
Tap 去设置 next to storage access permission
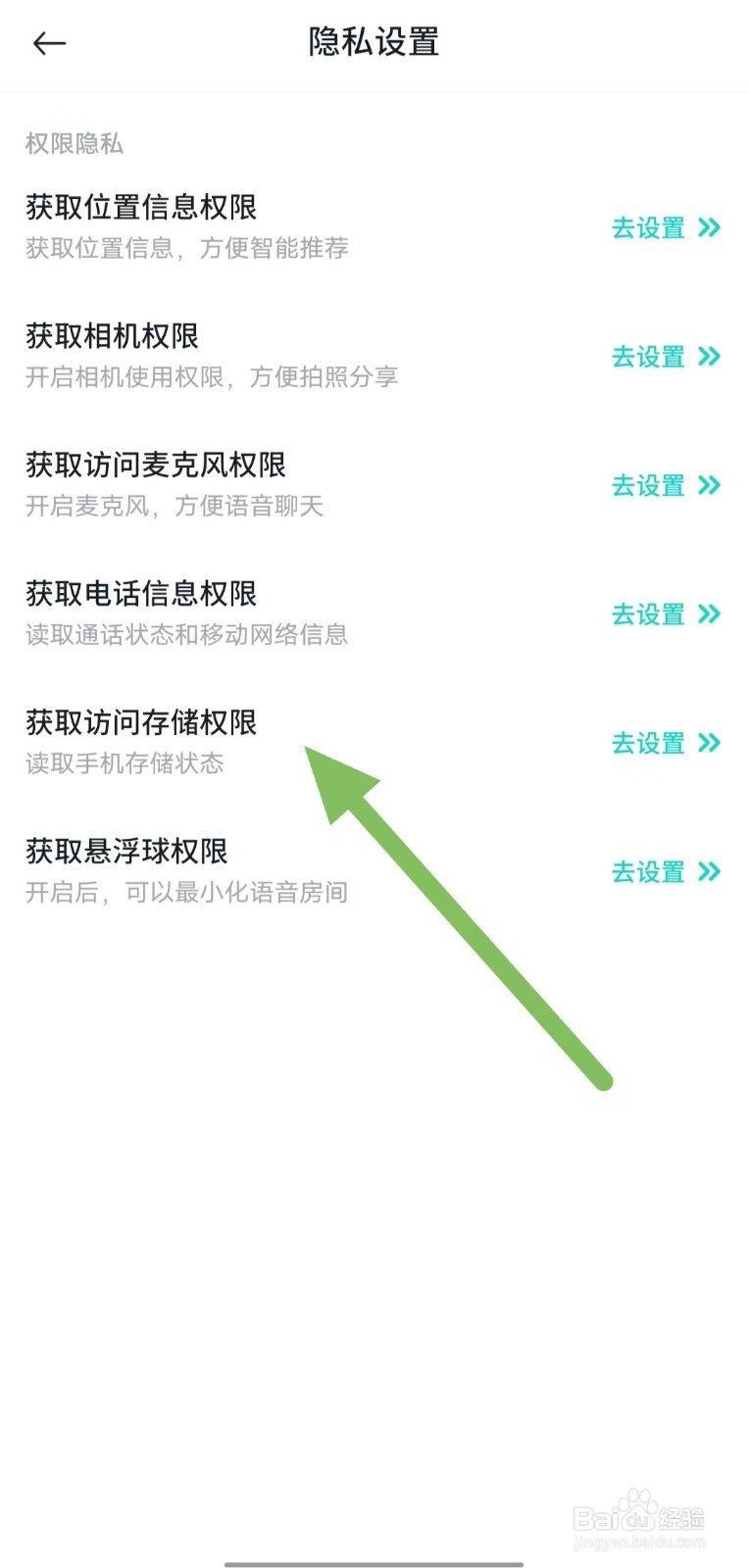[647, 743]
